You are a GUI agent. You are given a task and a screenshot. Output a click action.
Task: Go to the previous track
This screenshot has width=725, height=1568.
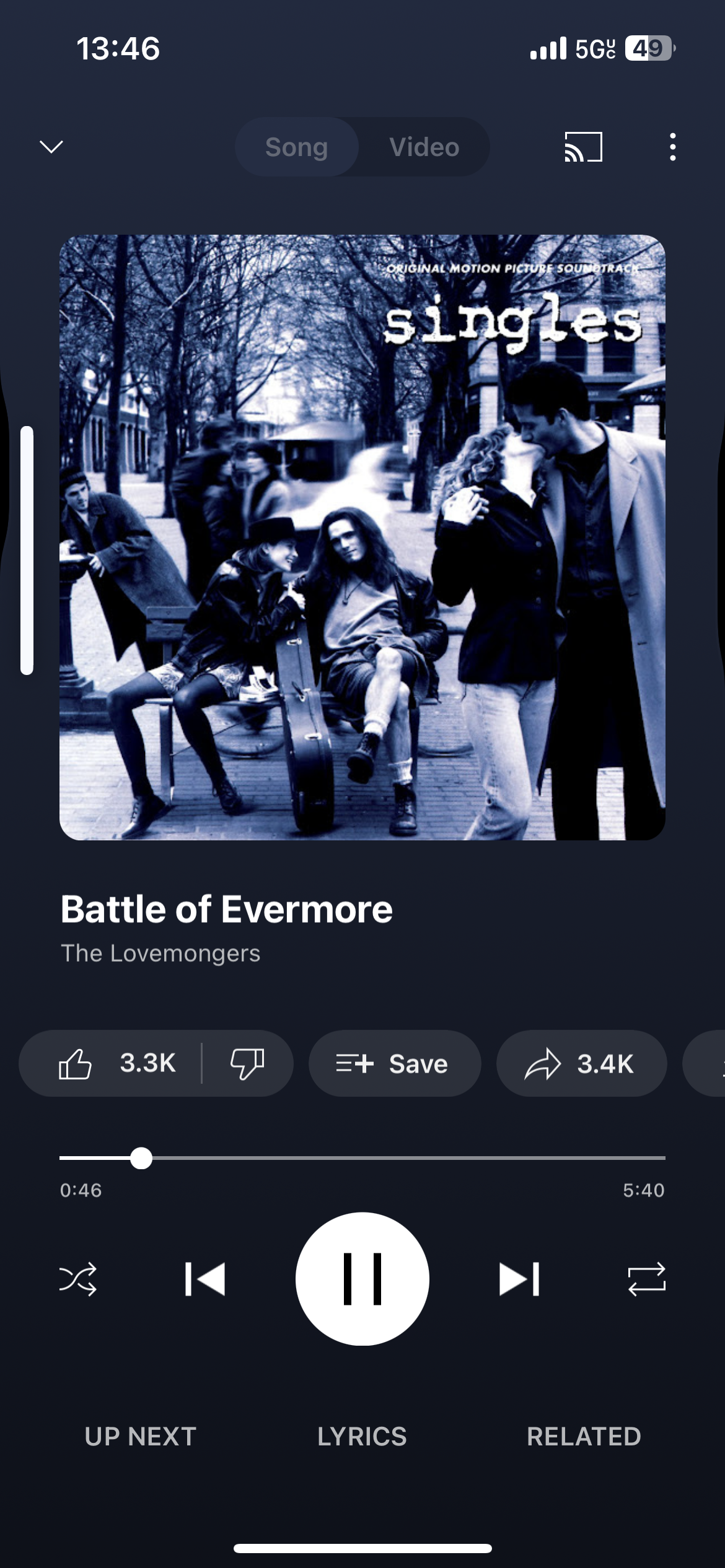(x=205, y=1279)
